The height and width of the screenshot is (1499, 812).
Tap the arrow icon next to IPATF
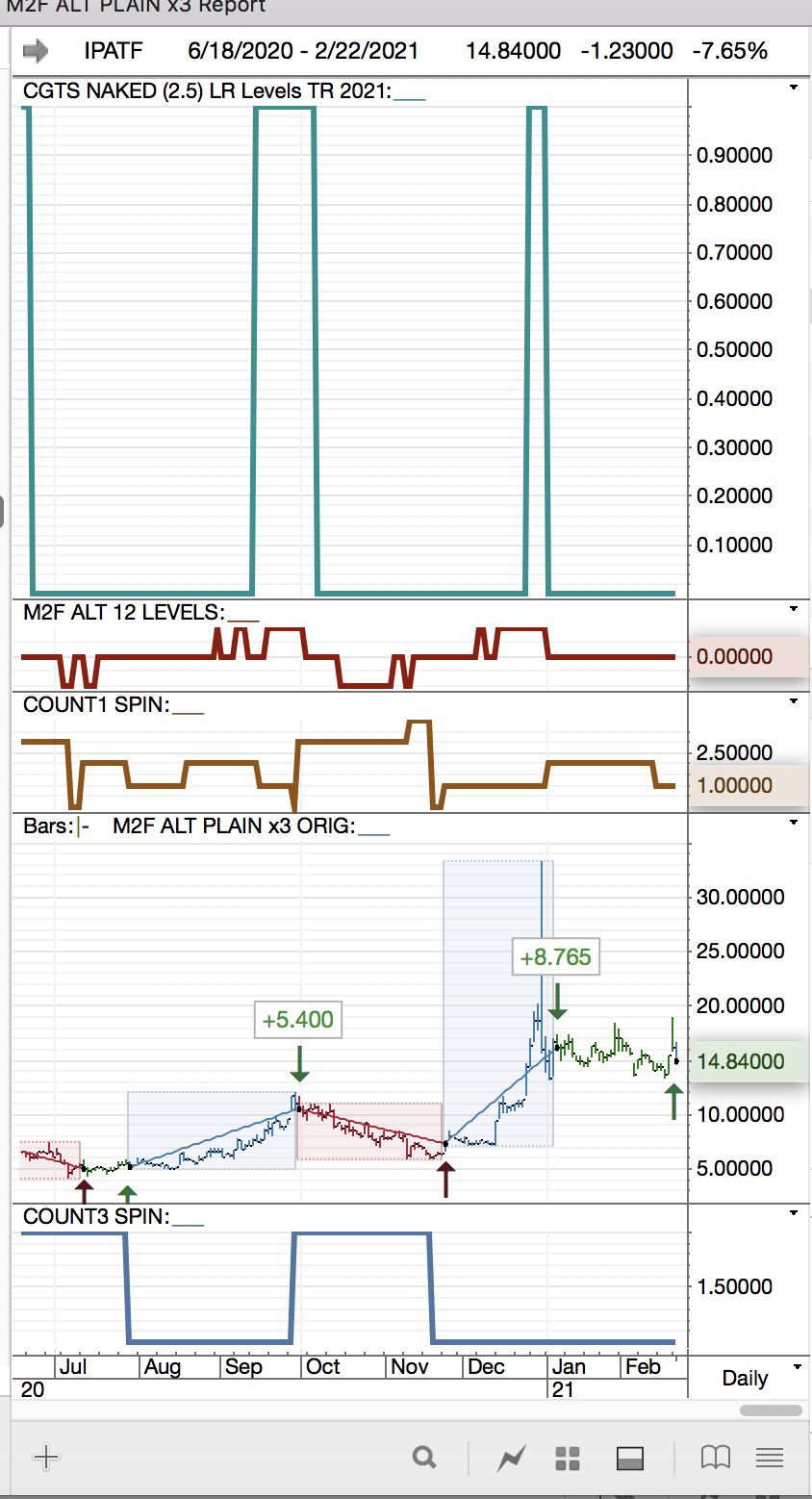[x=36, y=50]
